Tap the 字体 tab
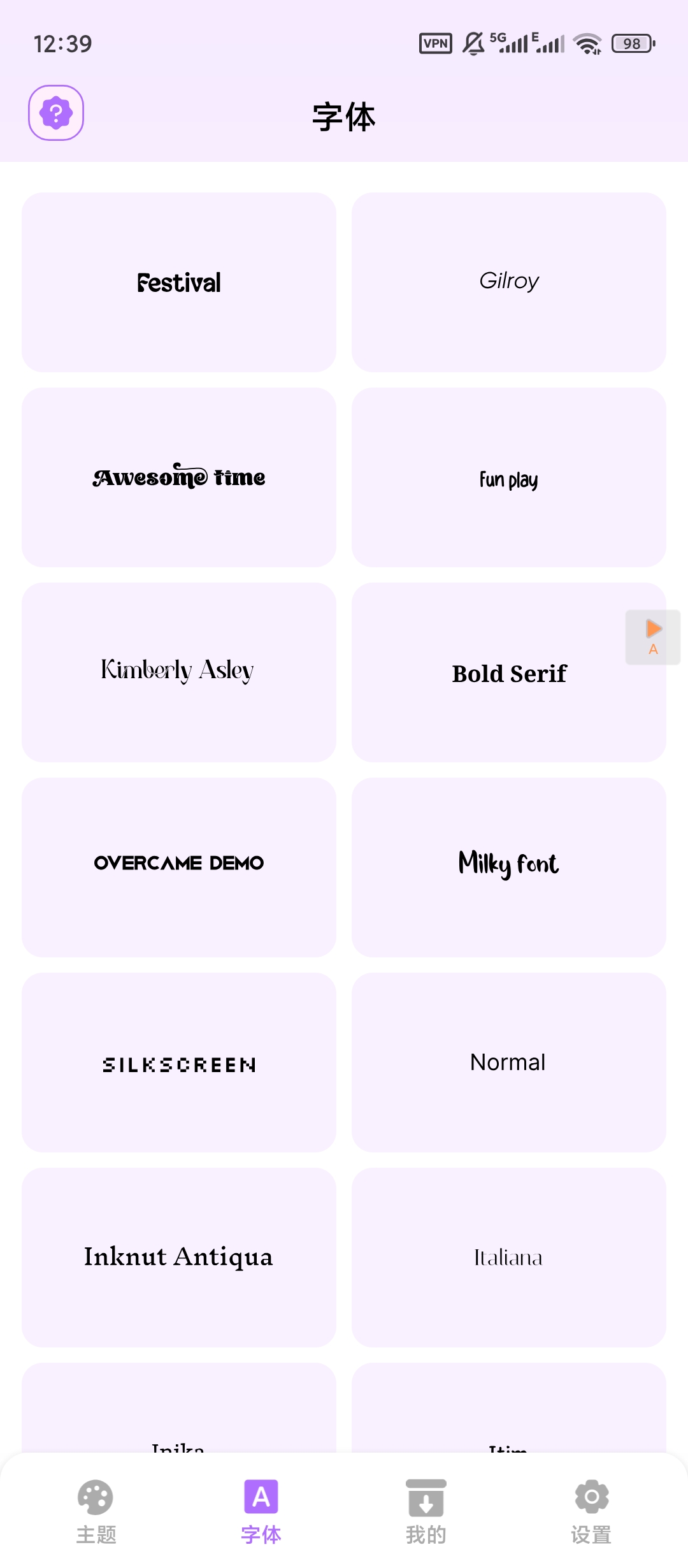 (261, 1512)
